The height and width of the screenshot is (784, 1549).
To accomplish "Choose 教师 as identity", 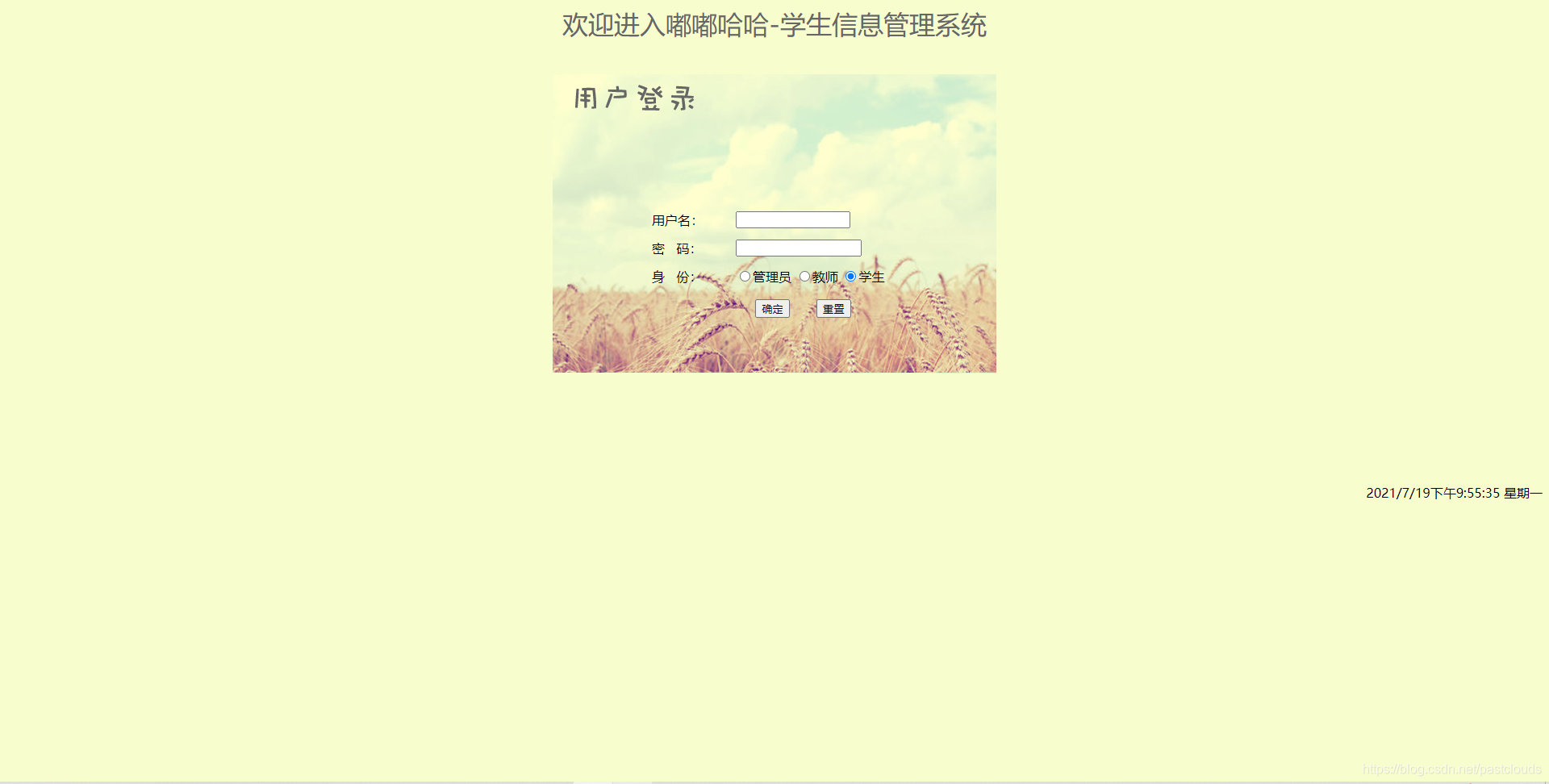I will click(804, 277).
